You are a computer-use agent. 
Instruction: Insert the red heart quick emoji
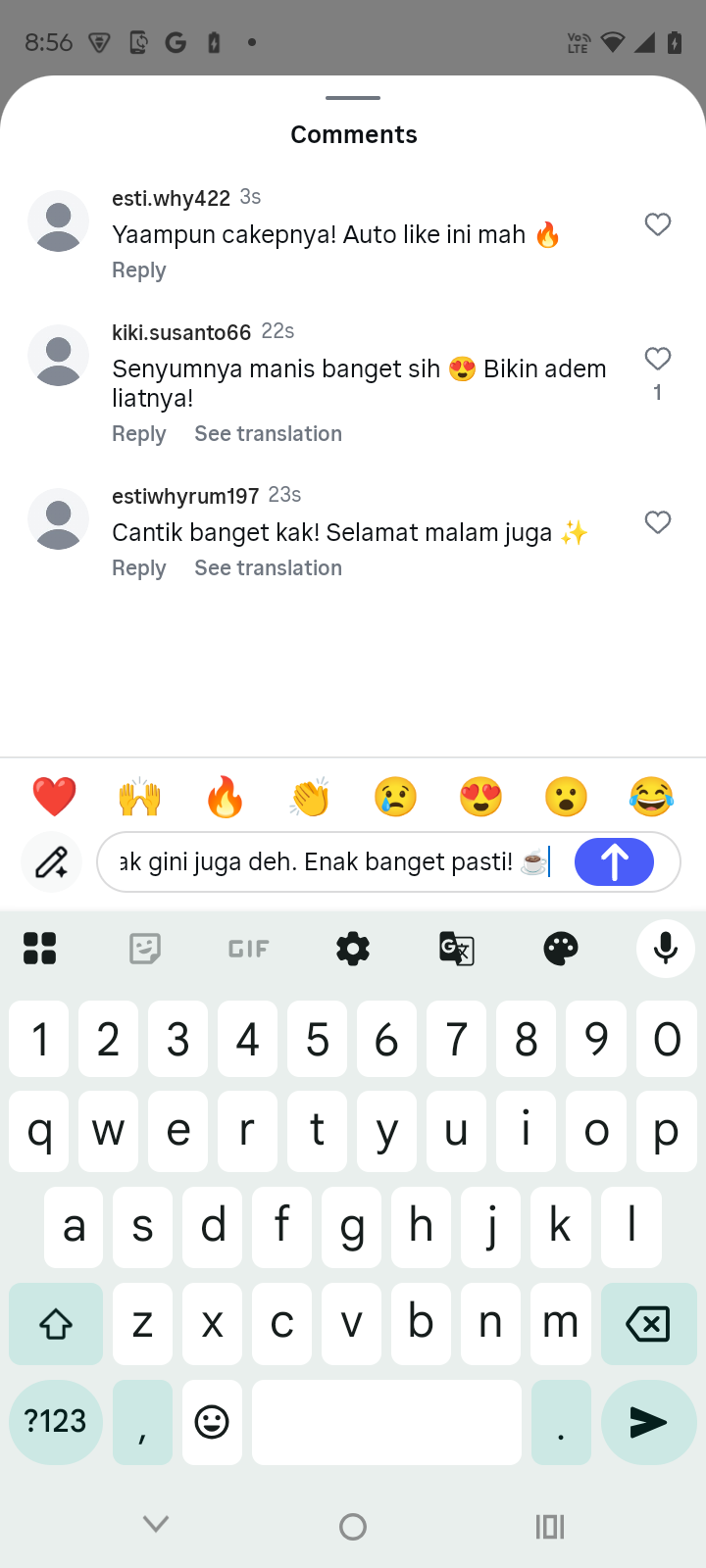54,797
